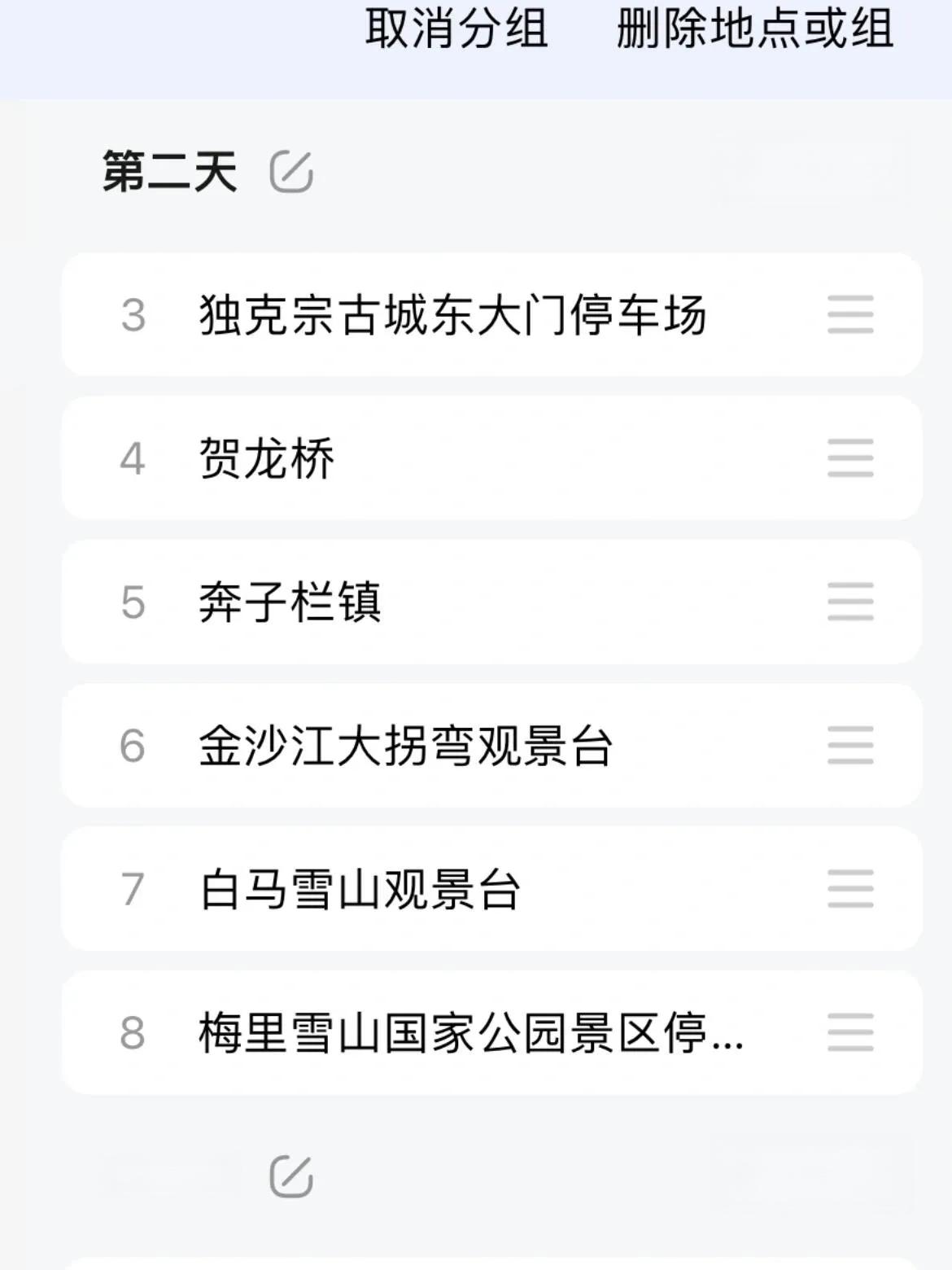The width and height of the screenshot is (952, 1270).
Task: Tap the reorder handle for 奔子栏镇
Action: pos(850,602)
